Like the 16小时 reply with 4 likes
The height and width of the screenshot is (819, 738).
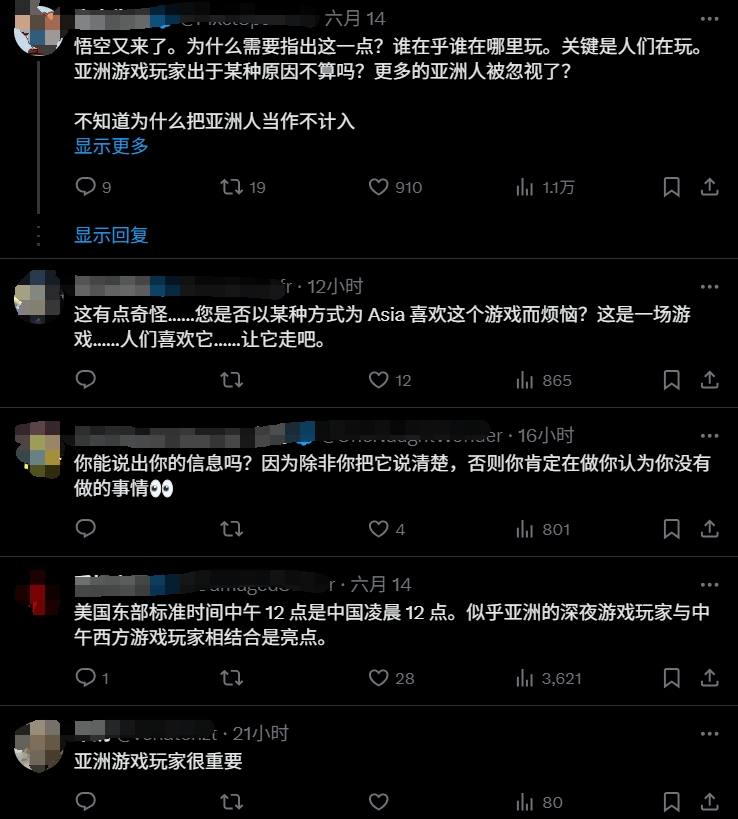[x=378, y=529]
